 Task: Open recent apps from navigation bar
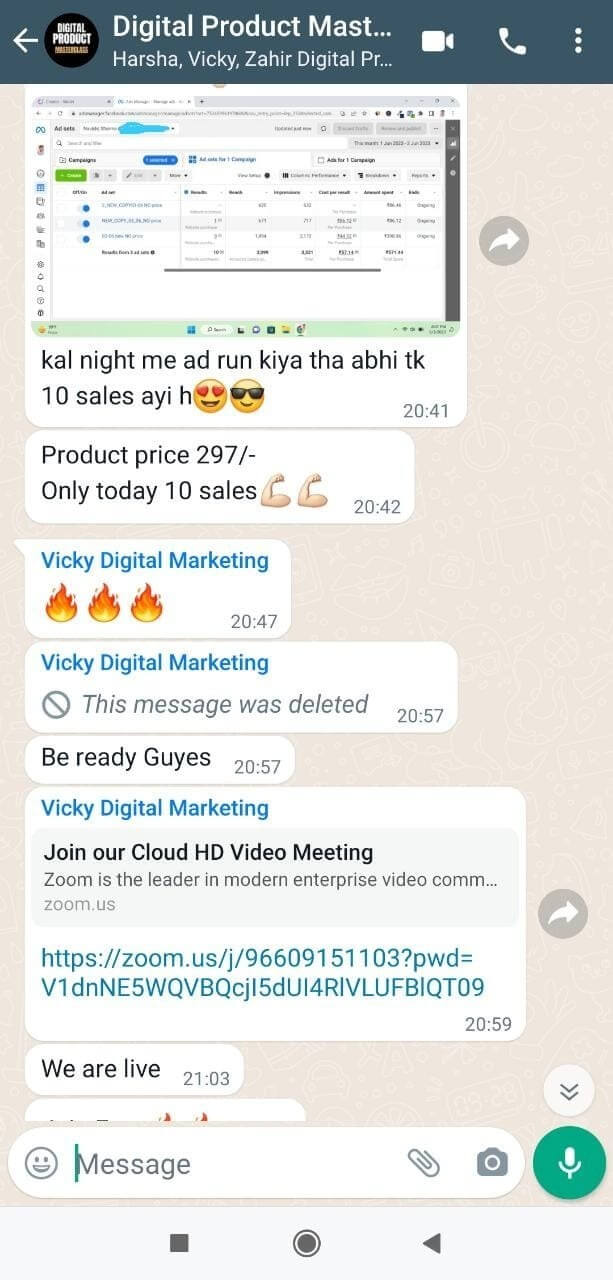179,1243
